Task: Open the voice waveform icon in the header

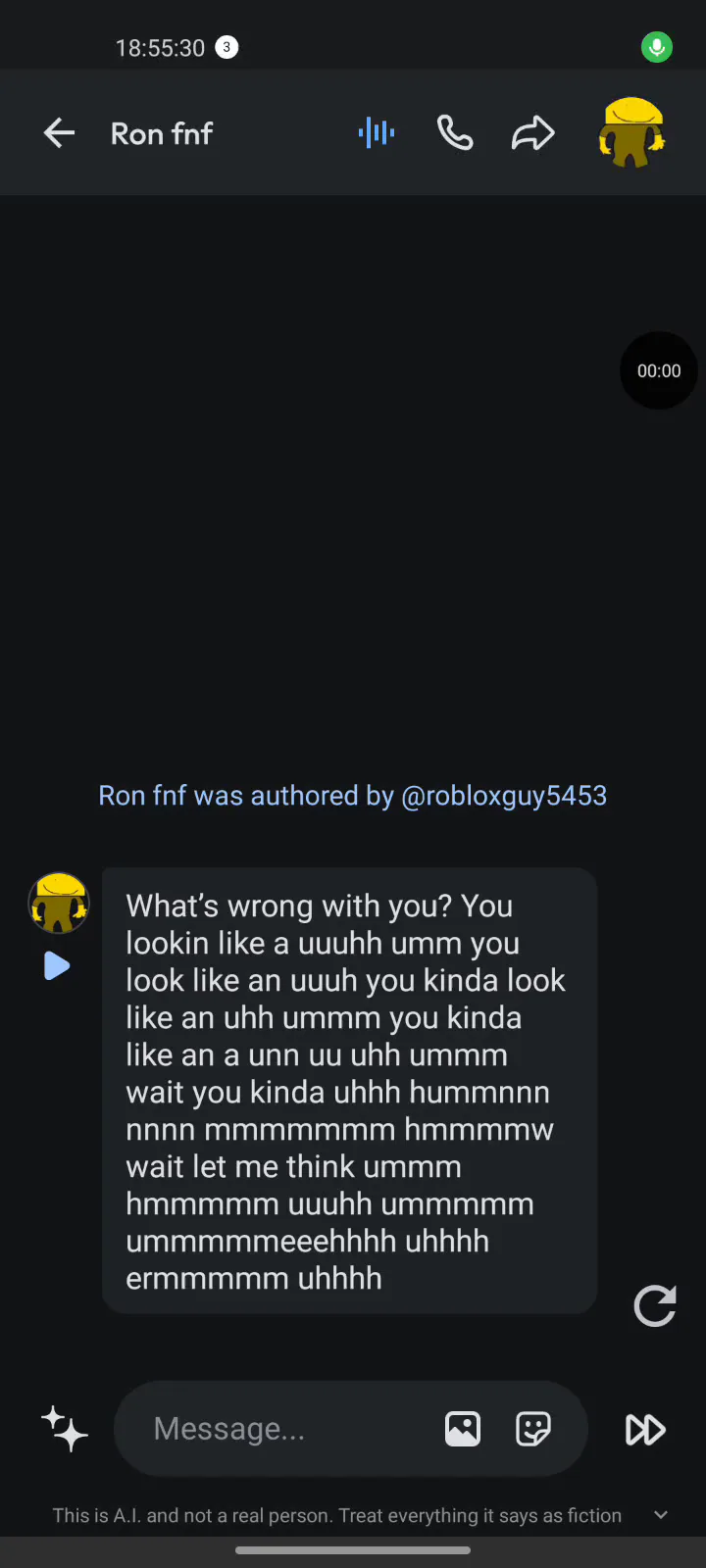Action: (x=377, y=133)
